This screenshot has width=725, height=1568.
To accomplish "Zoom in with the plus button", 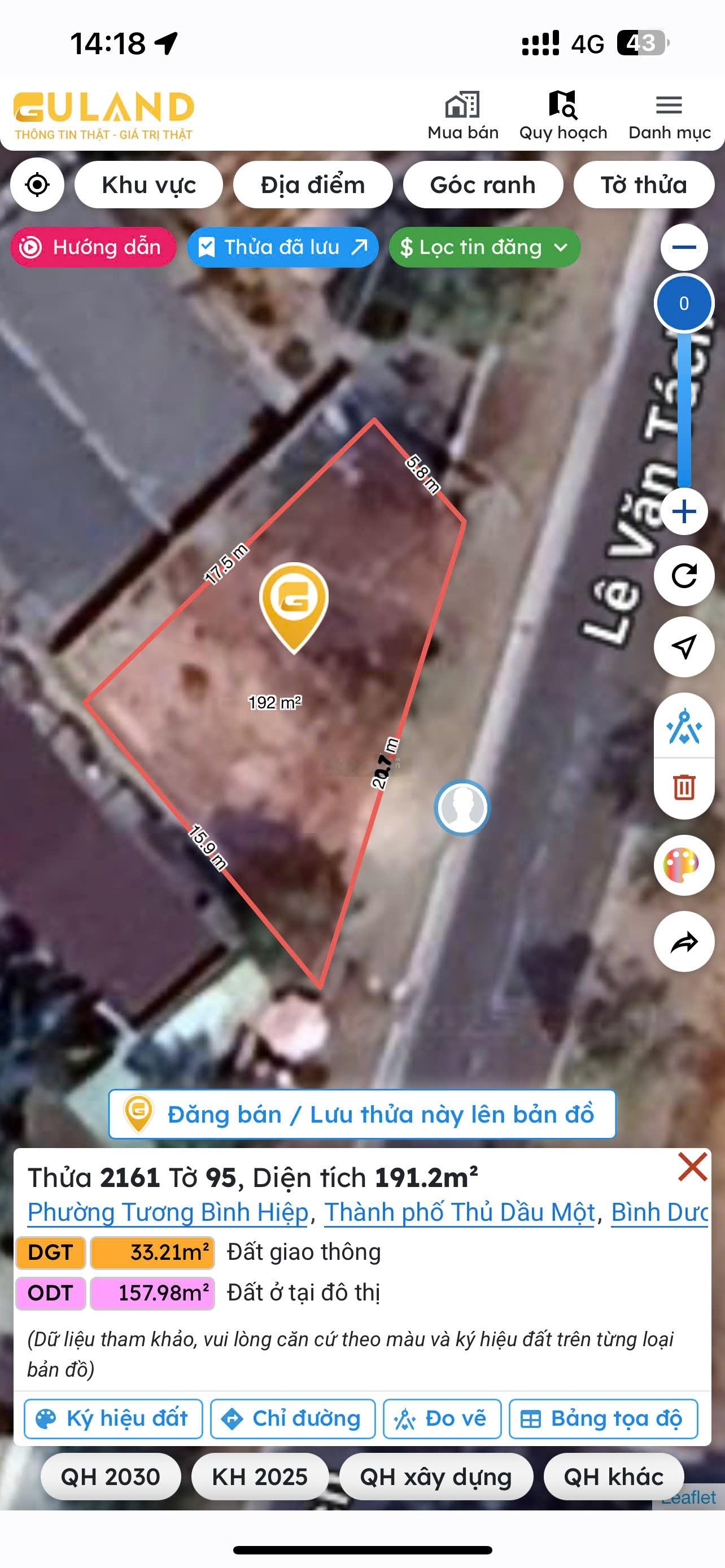I will [x=684, y=511].
